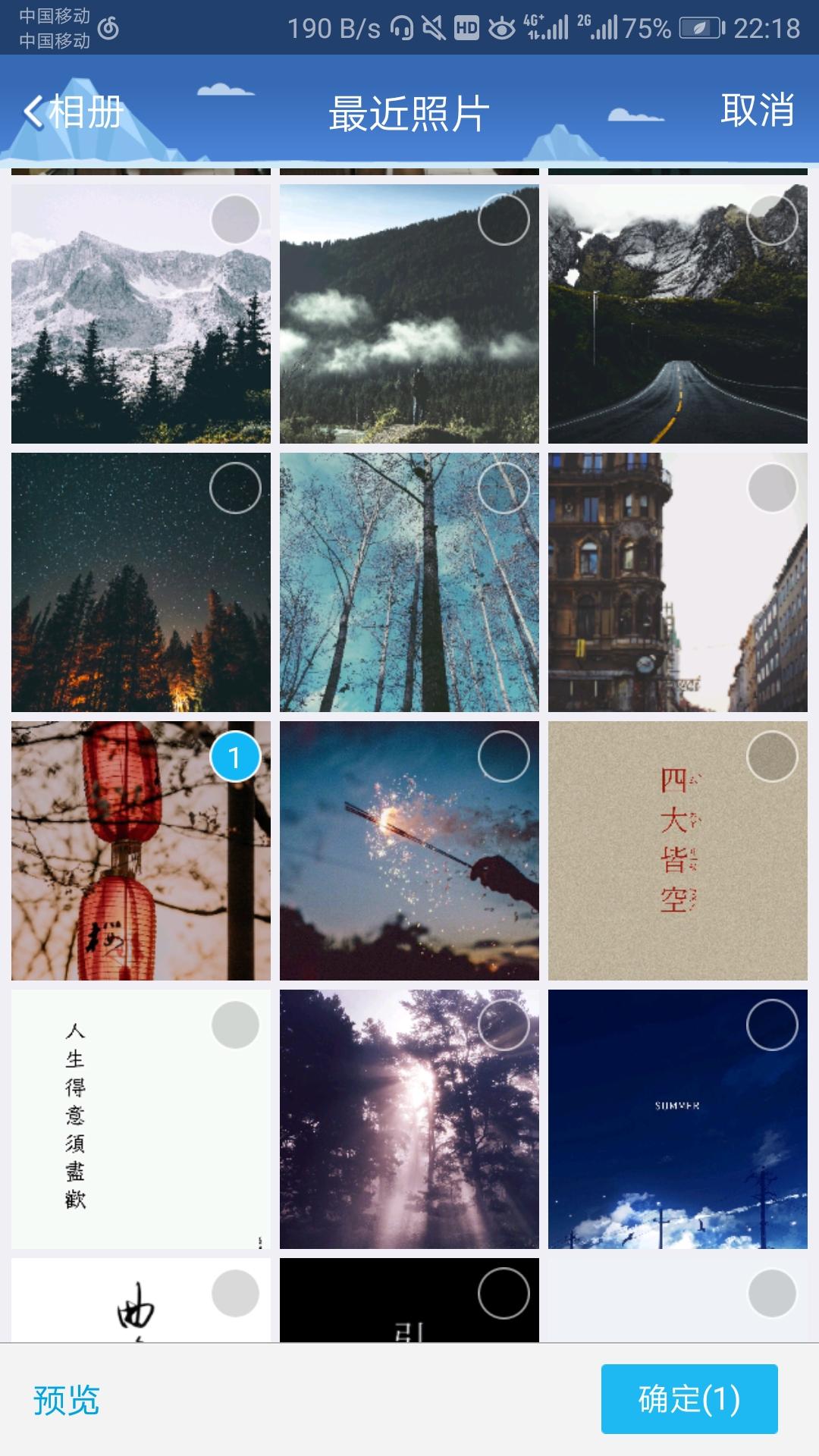Confirm selection with 确定(1)
This screenshot has width=819, height=1456.
tap(689, 1399)
